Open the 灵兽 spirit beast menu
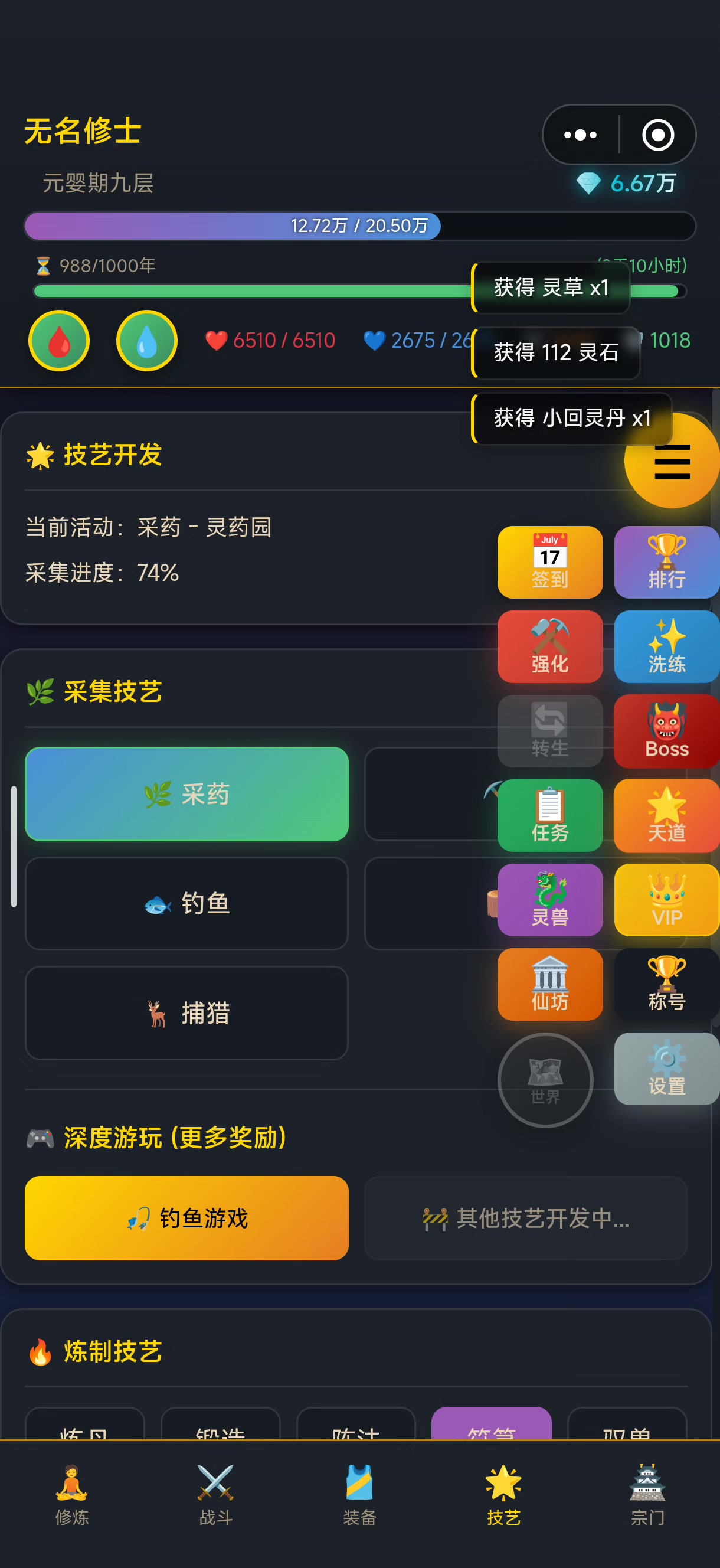 pos(549,900)
